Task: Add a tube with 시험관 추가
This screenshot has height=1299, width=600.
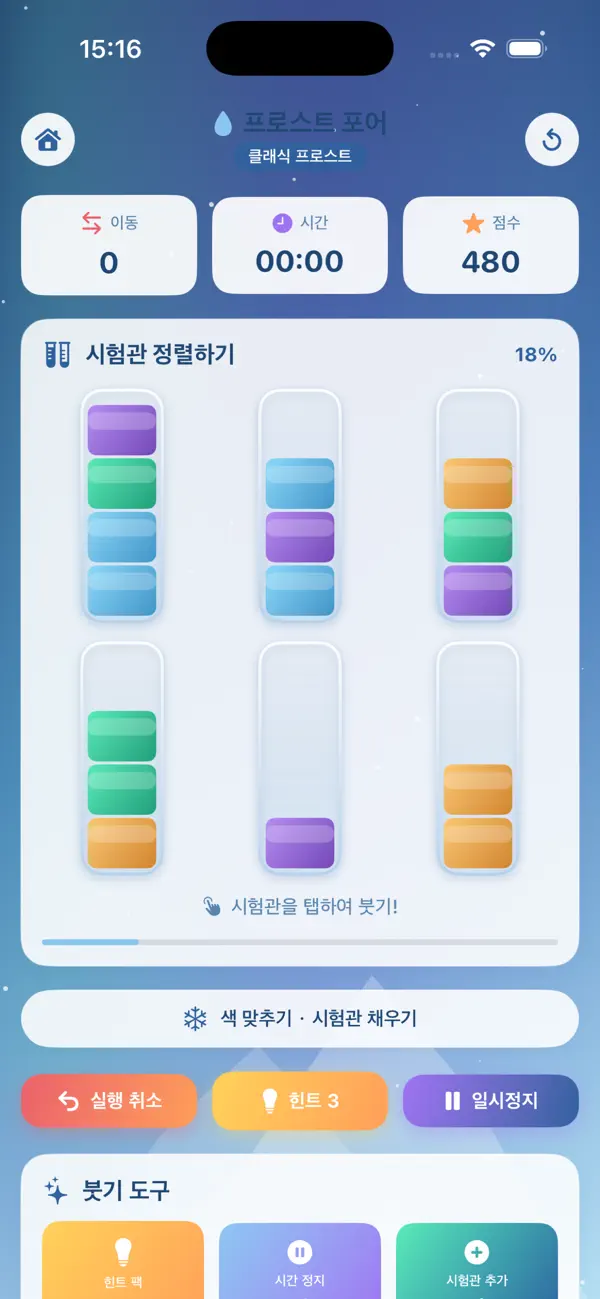Action: point(477,1260)
